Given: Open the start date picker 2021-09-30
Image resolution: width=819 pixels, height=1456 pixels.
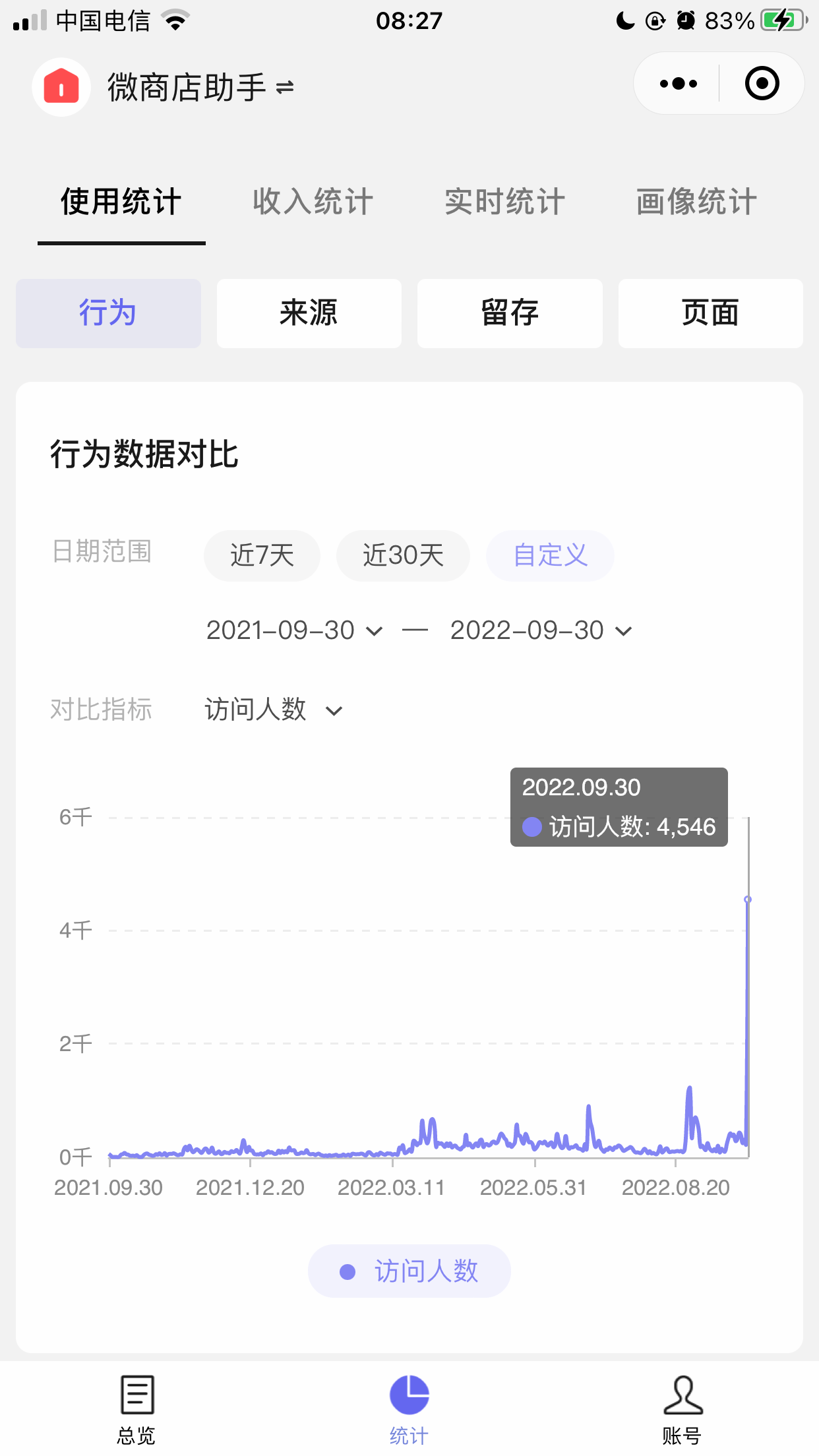Looking at the screenshot, I should [x=294, y=630].
